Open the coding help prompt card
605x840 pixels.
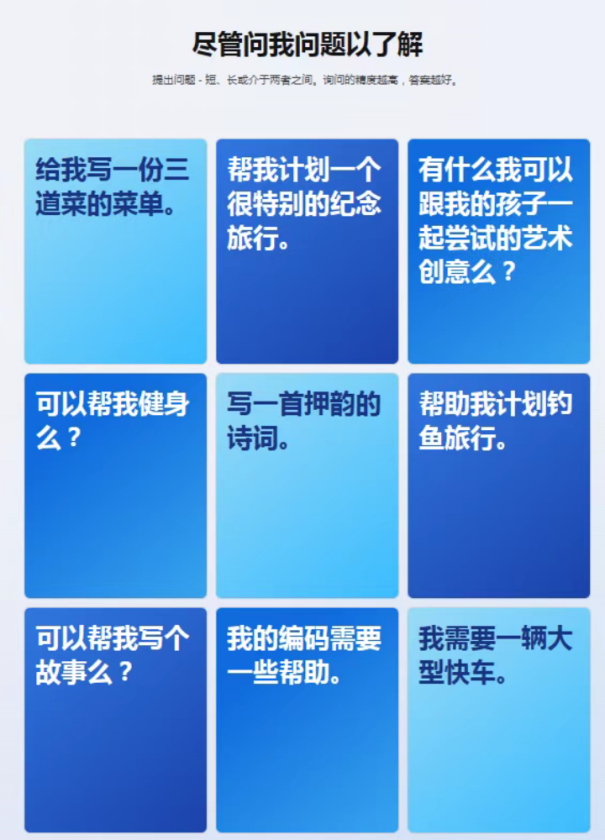[307, 719]
